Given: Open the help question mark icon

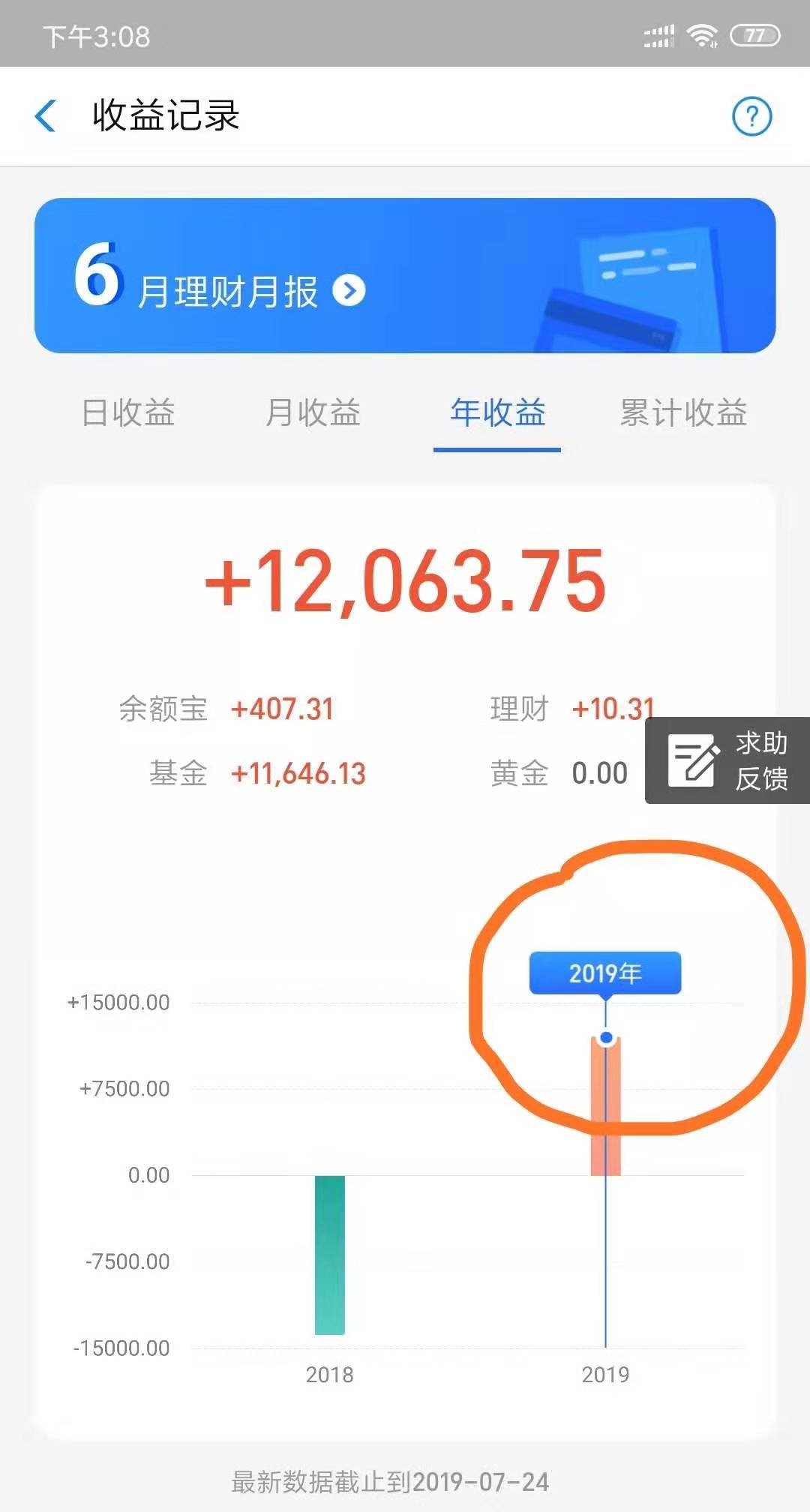Looking at the screenshot, I should tap(752, 116).
